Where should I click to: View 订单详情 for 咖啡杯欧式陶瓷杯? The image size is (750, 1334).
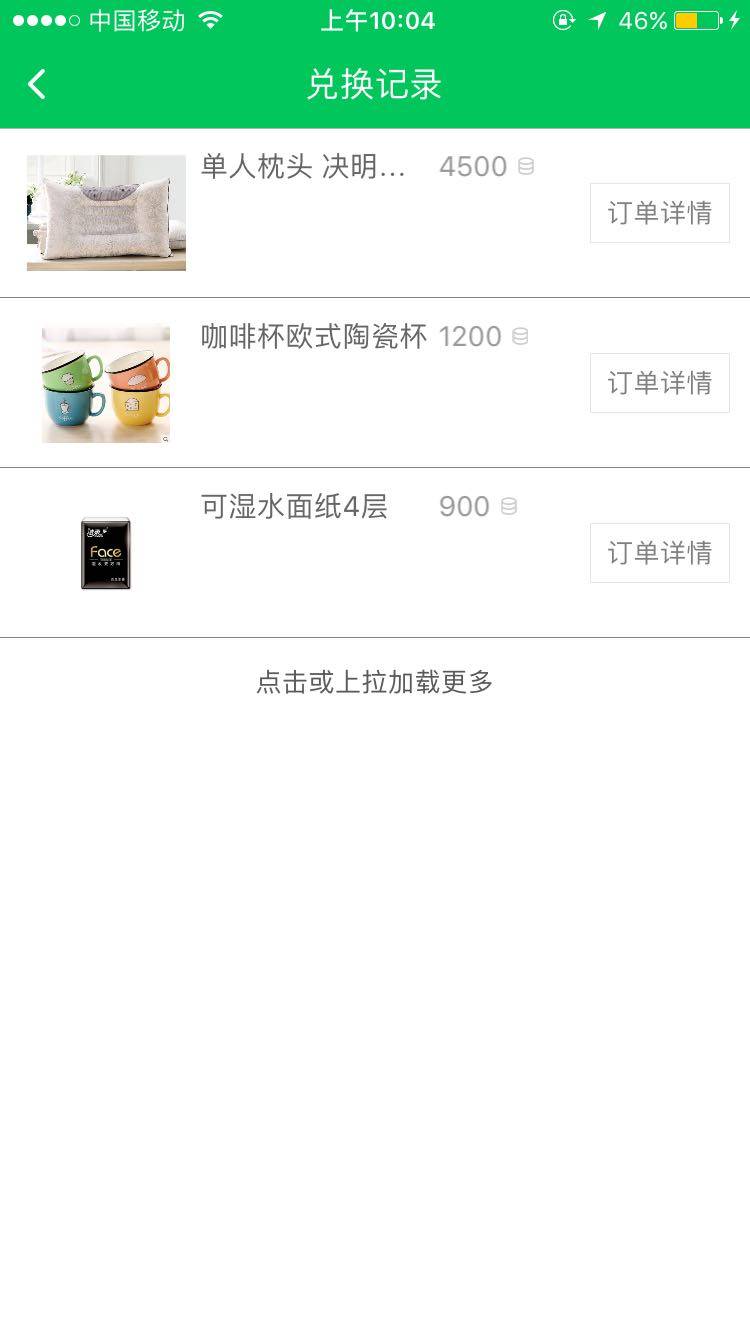659,383
